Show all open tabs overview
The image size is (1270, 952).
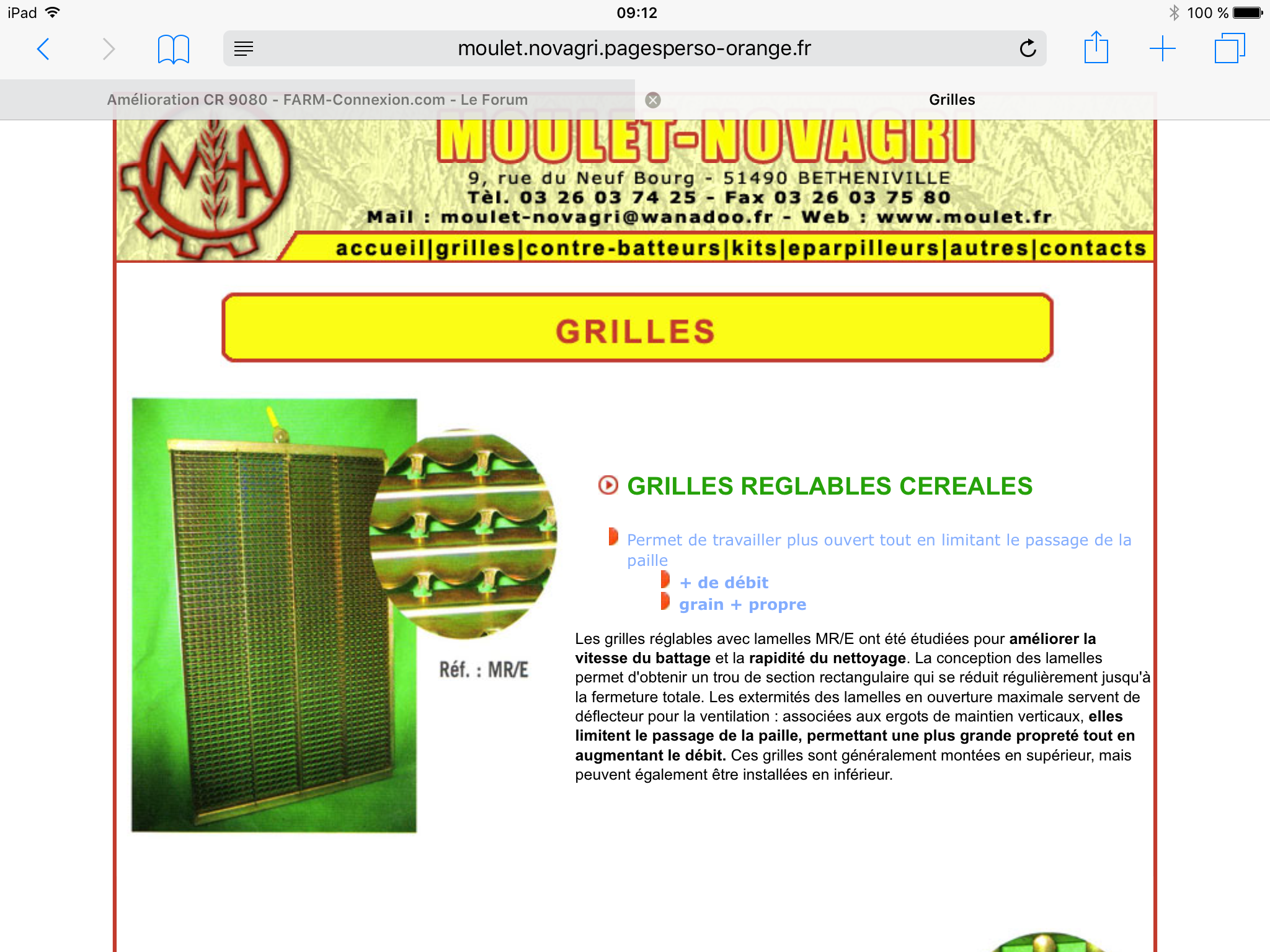pos(1229,48)
